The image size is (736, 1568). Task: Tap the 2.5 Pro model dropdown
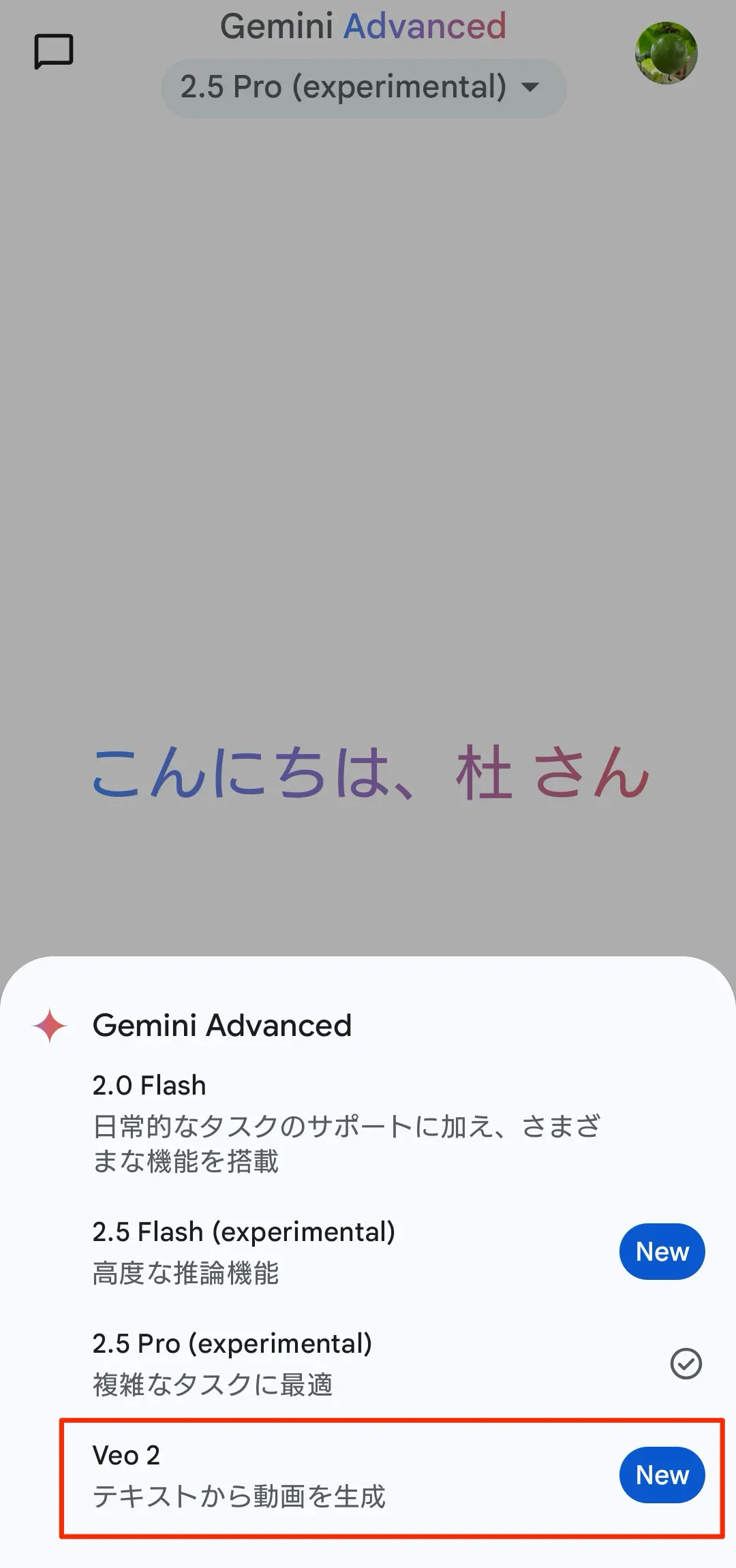click(x=364, y=88)
